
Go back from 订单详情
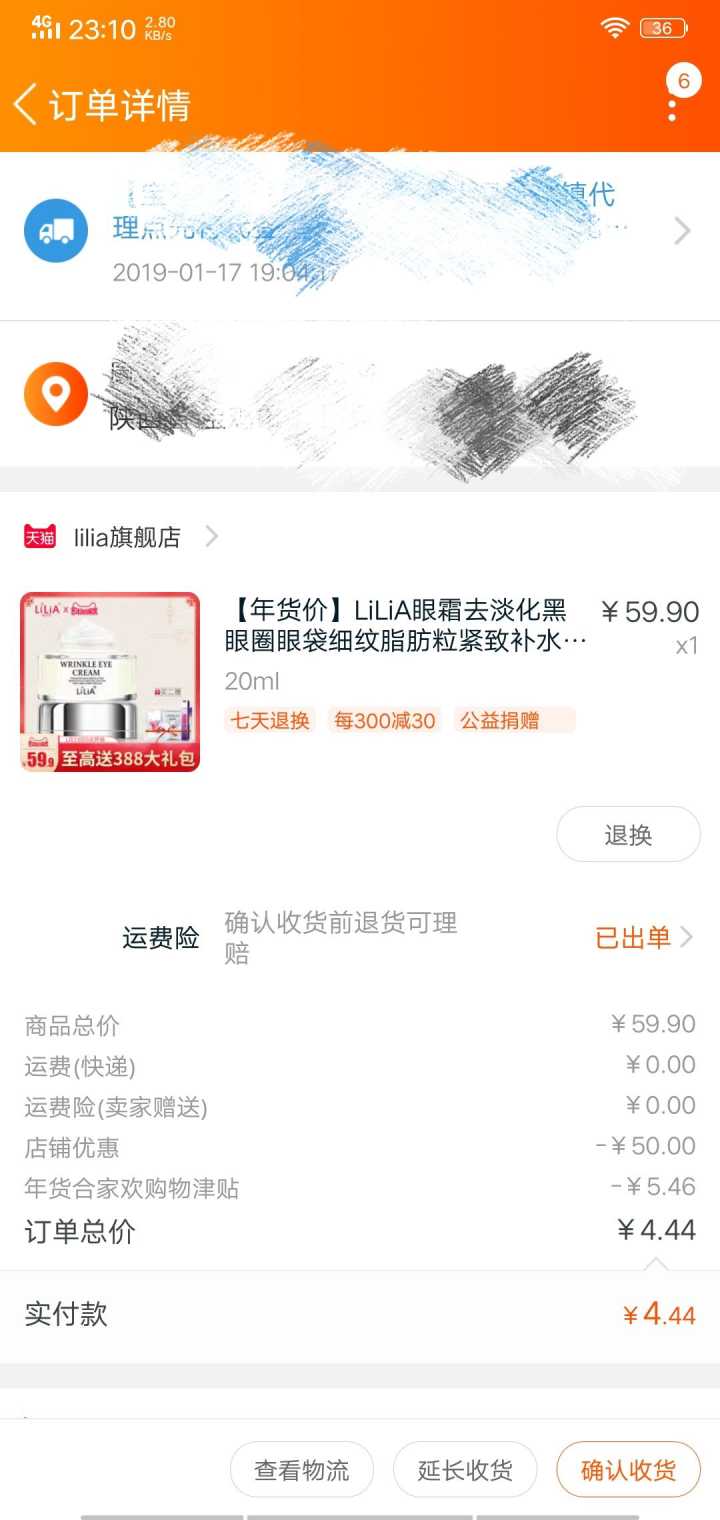coord(26,105)
